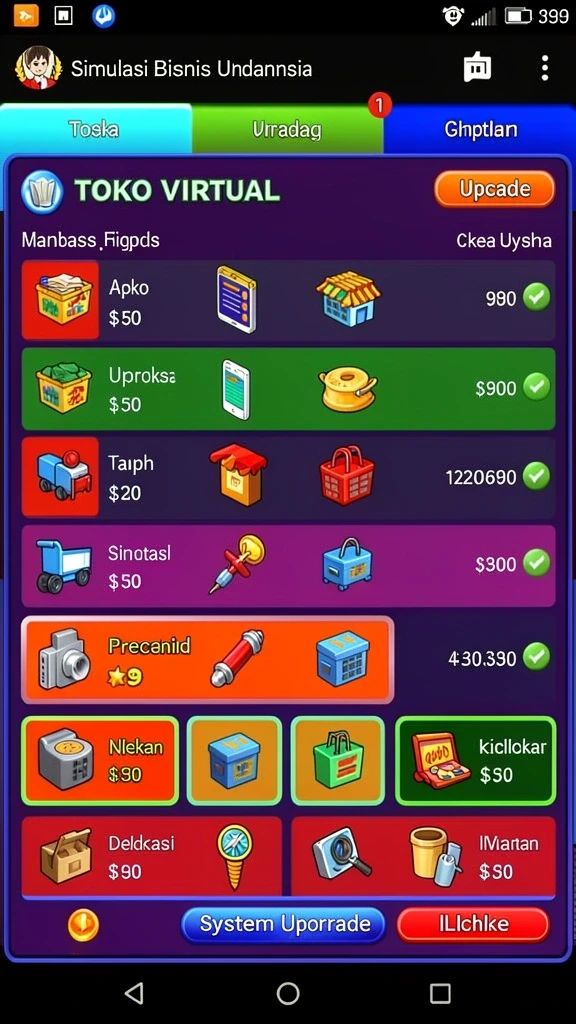Image resolution: width=576 pixels, height=1024 pixels.
Task: Switch to the Ghptlan tab
Action: (480, 129)
